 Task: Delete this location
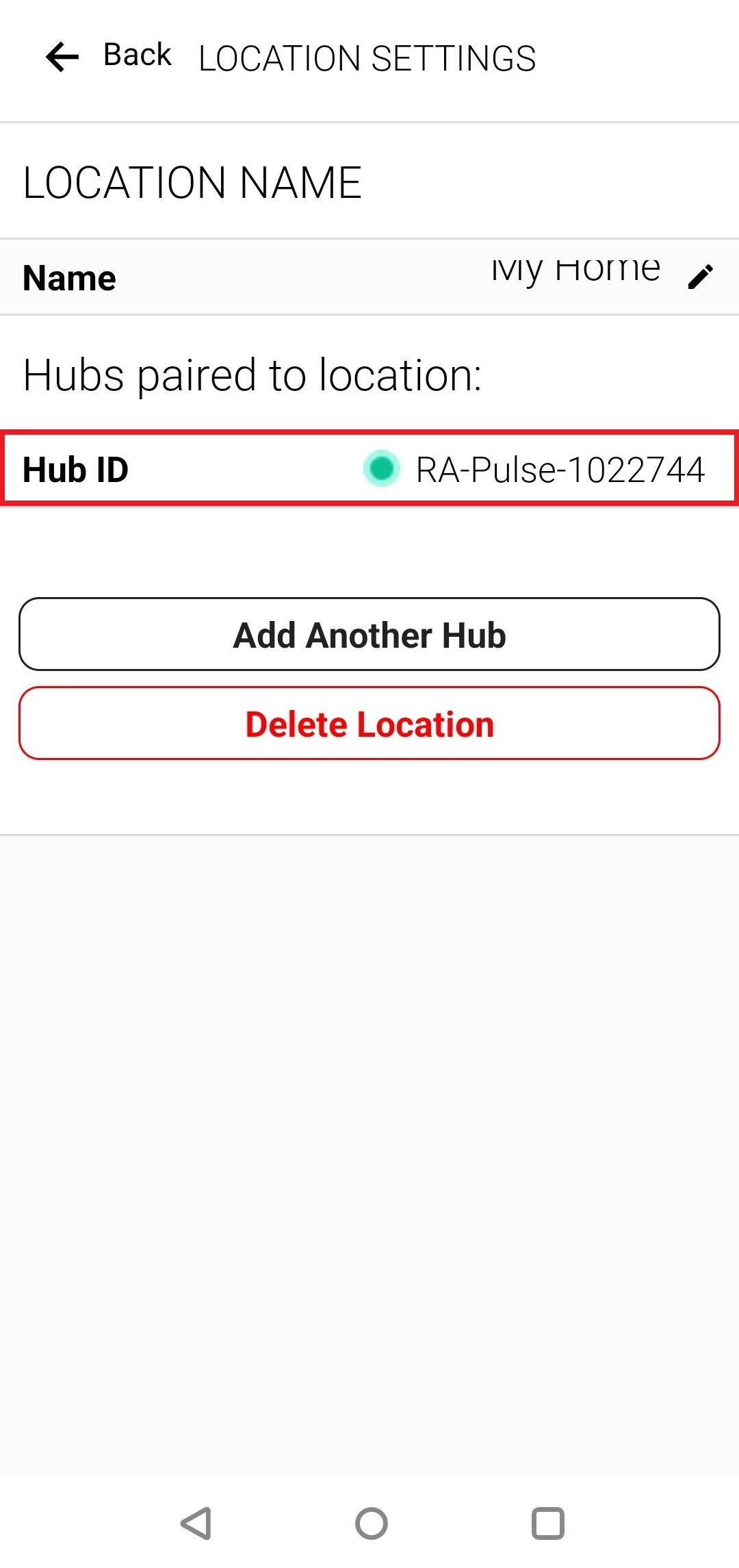click(x=369, y=724)
